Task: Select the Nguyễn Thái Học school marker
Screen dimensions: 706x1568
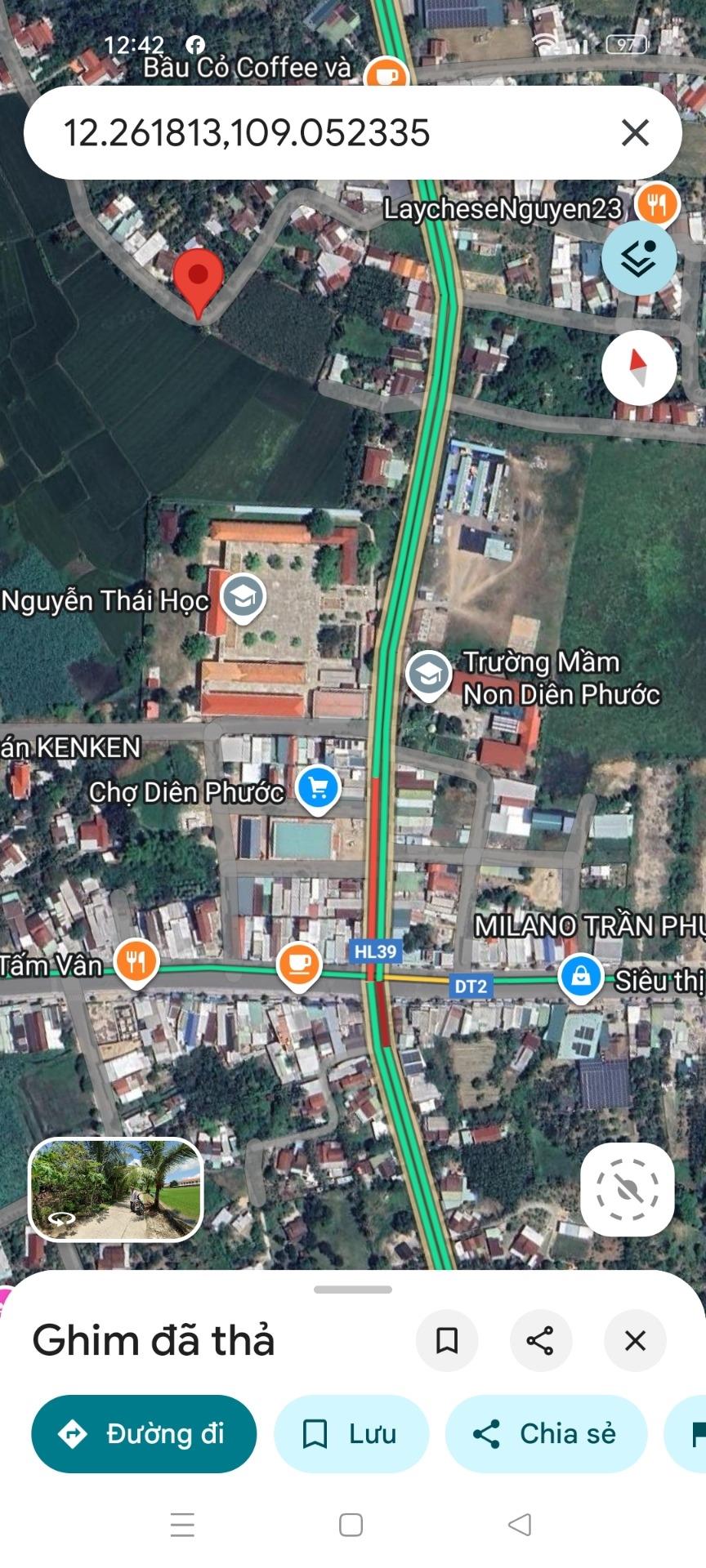Action: click(x=243, y=597)
